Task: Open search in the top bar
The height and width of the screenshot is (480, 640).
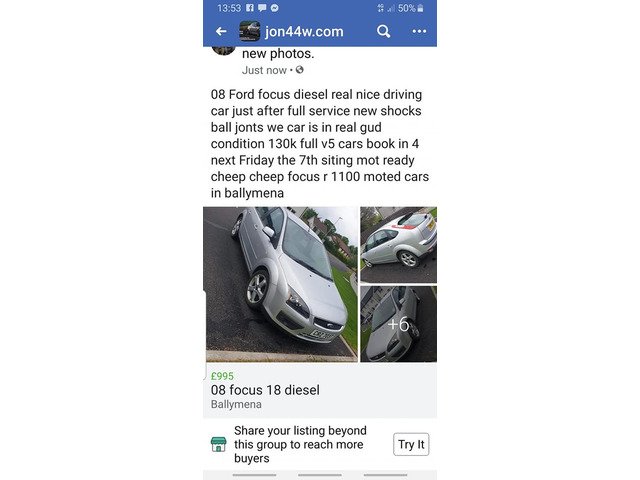Action: (384, 31)
